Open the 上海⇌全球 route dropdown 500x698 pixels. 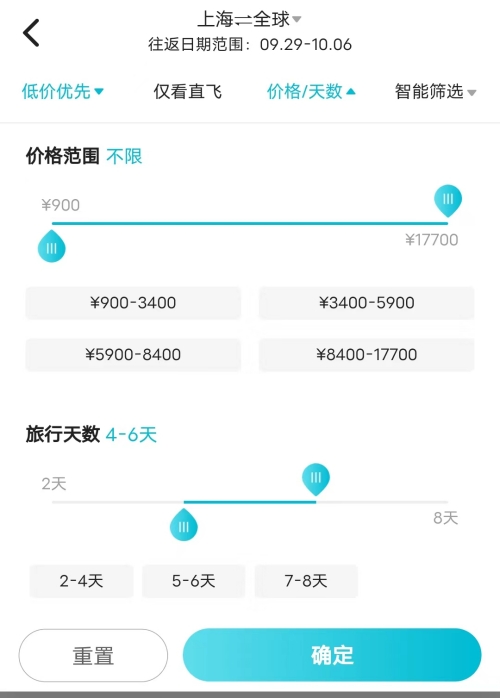249,19
